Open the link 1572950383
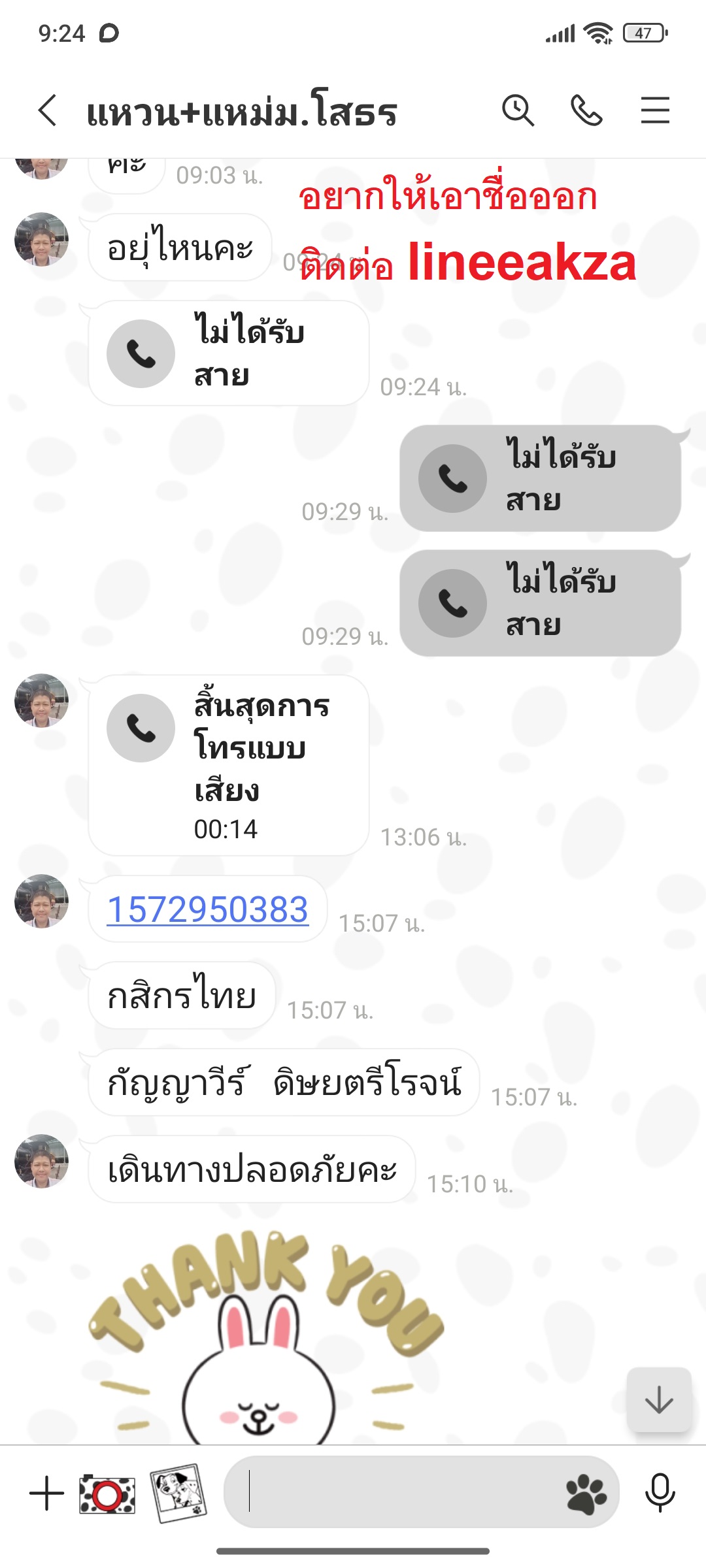706x1568 pixels. pos(207,909)
